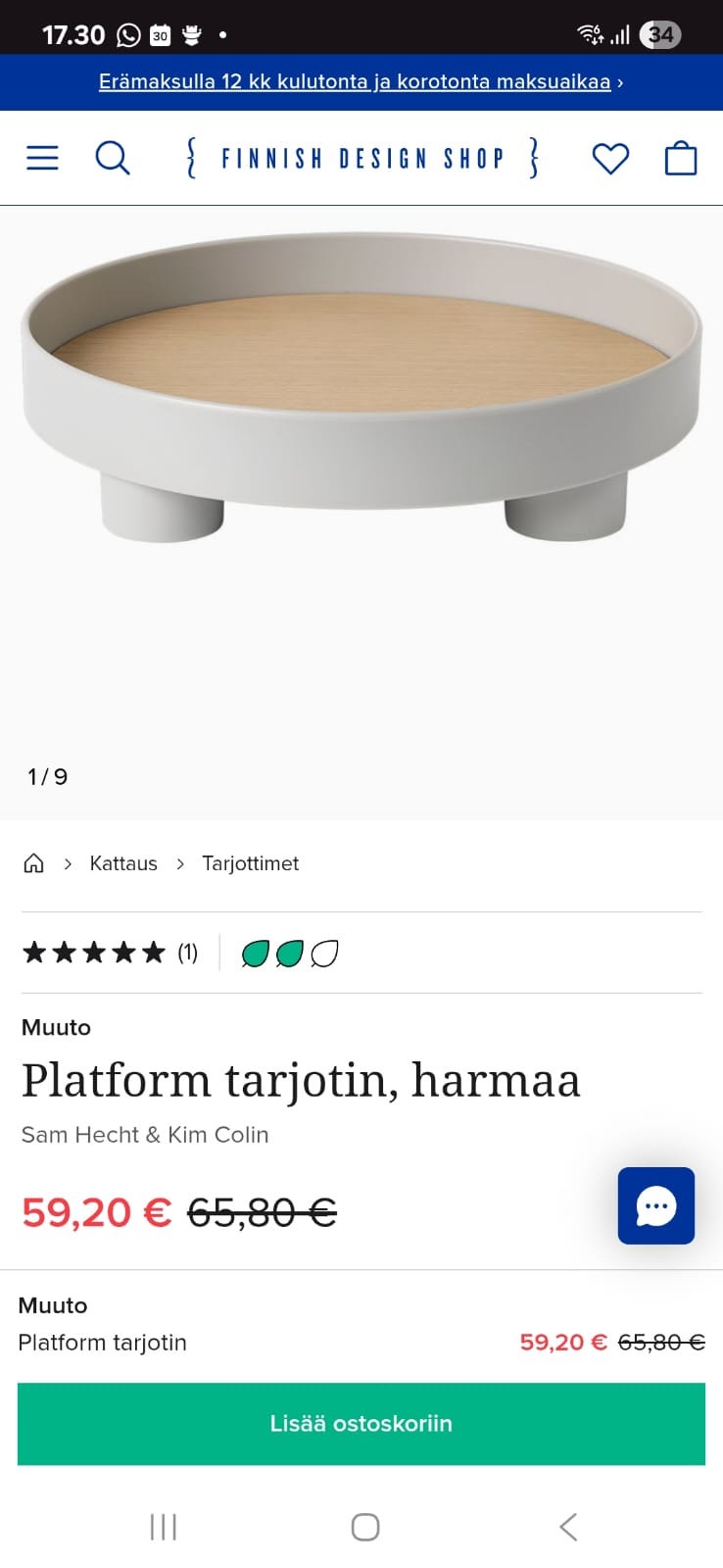The image size is (723, 1568).
Task: Open designers Sam Hecht & Kim Colin
Action: 145,1135
